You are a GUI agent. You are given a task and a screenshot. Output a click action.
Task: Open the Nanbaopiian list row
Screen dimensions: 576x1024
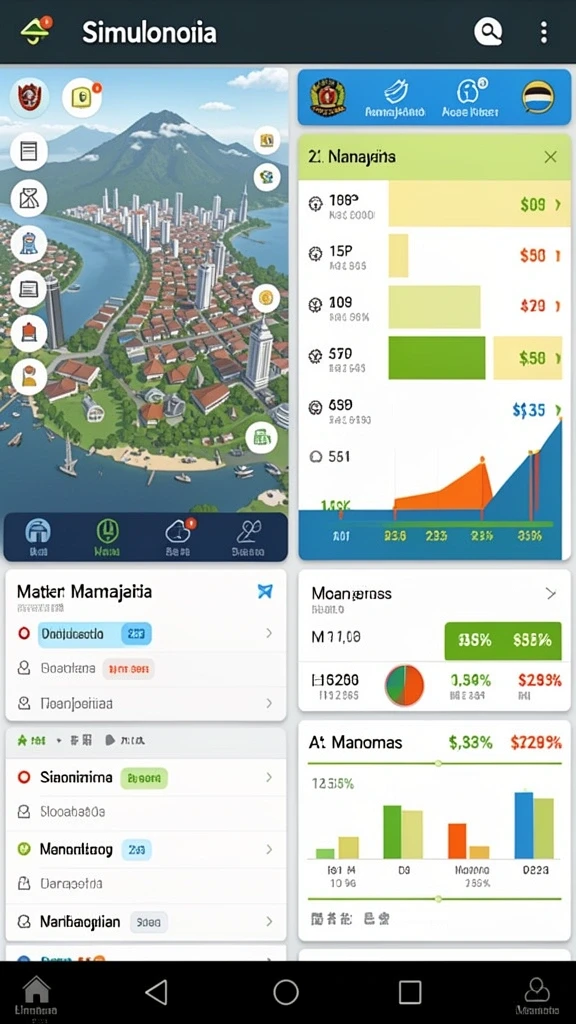pyautogui.click(x=146, y=921)
